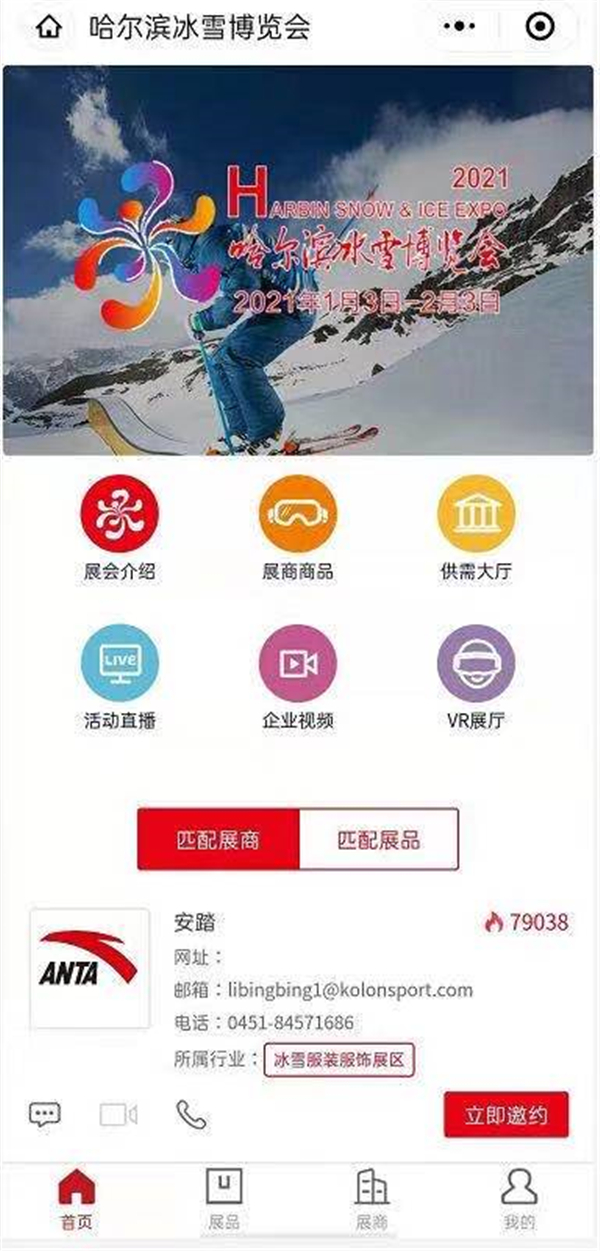Close the mini program with circle icon
Image resolution: width=600 pixels, height=1251 pixels.
(540, 27)
